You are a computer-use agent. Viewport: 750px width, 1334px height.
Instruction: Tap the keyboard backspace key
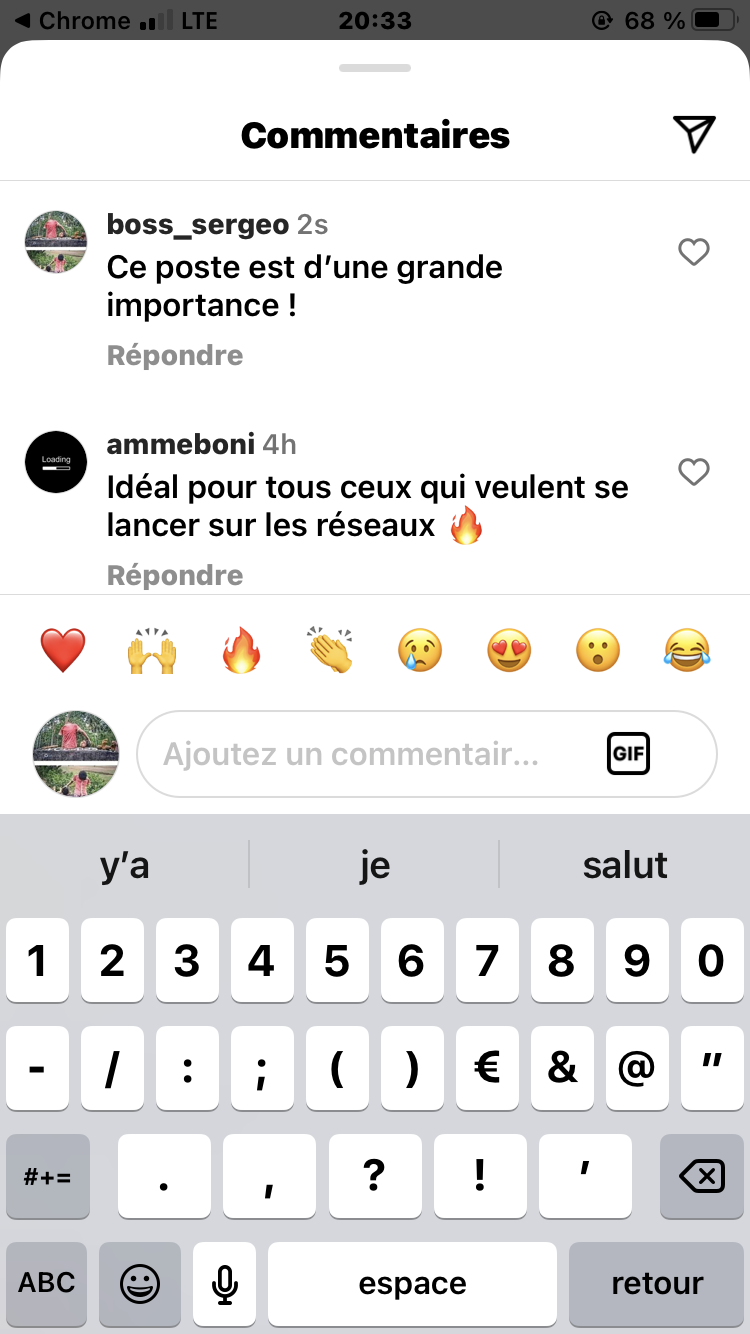(x=702, y=1177)
